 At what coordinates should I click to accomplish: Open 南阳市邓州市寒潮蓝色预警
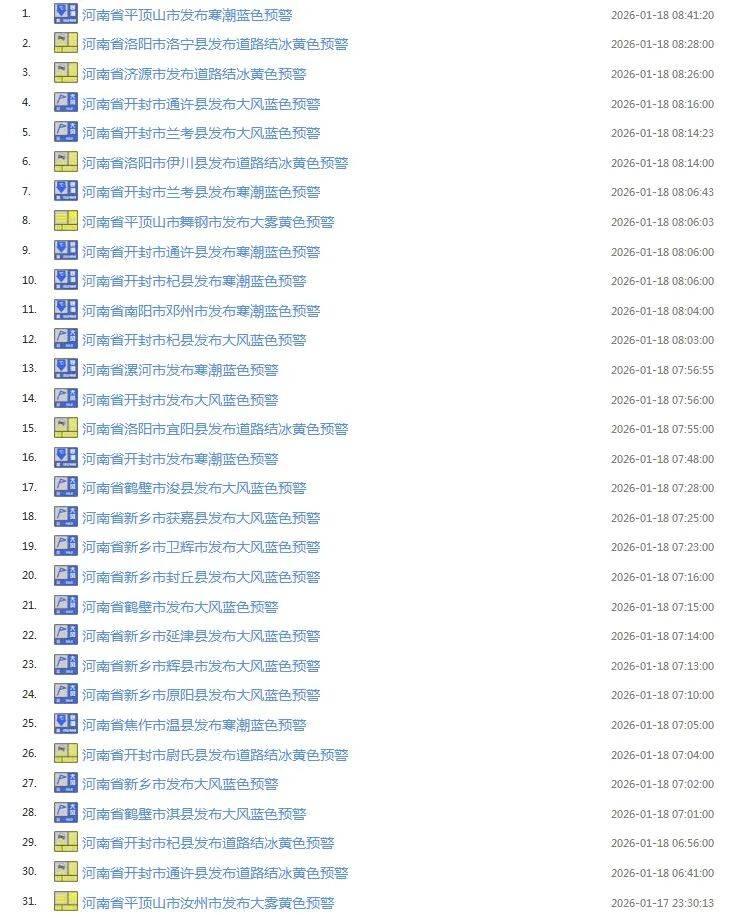(x=201, y=311)
